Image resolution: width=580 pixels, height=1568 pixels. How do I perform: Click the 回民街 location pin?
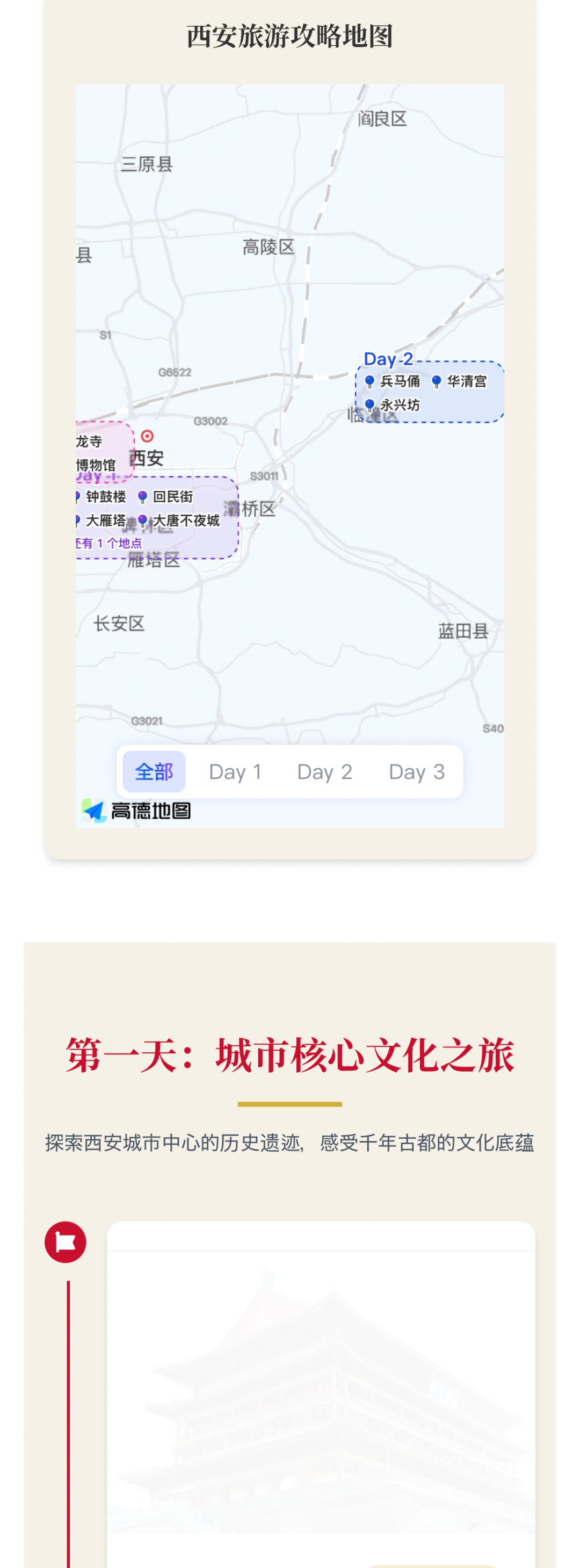[x=142, y=497]
